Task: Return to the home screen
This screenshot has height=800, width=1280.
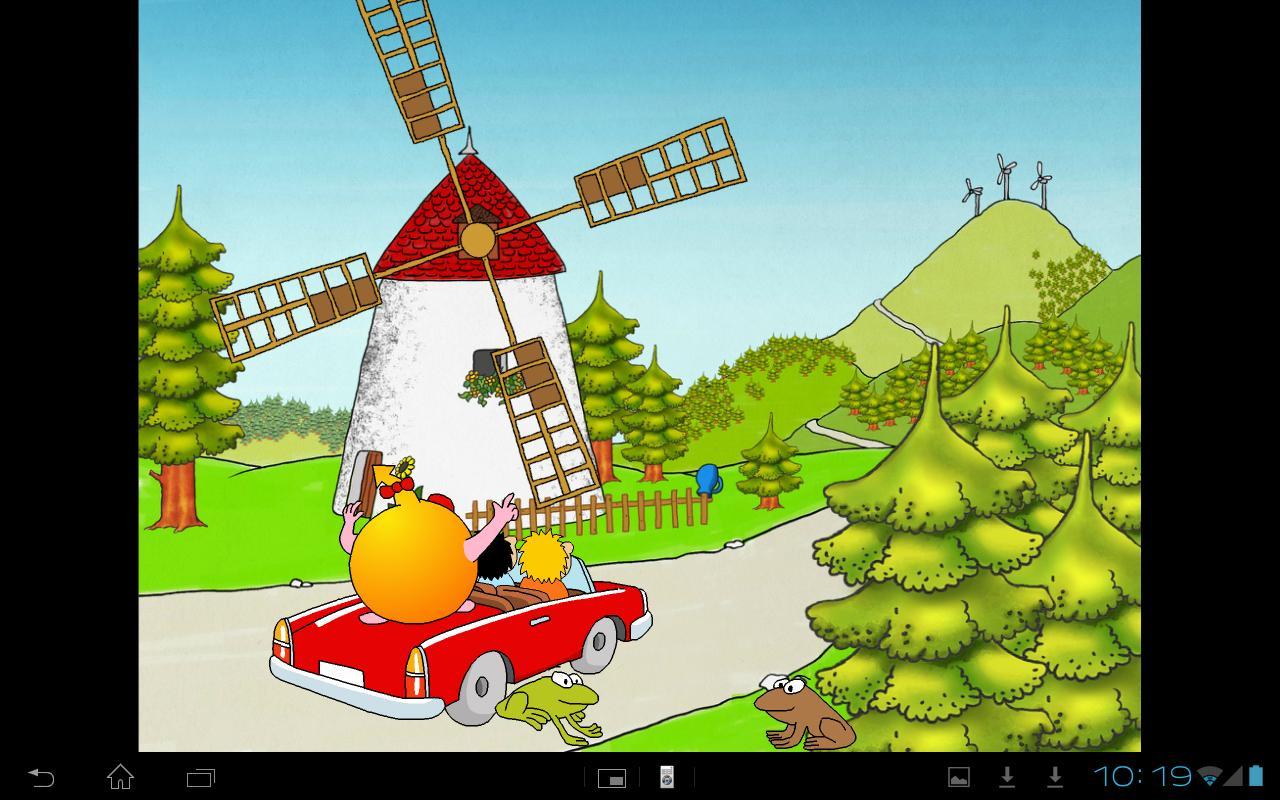Action: coord(121,777)
